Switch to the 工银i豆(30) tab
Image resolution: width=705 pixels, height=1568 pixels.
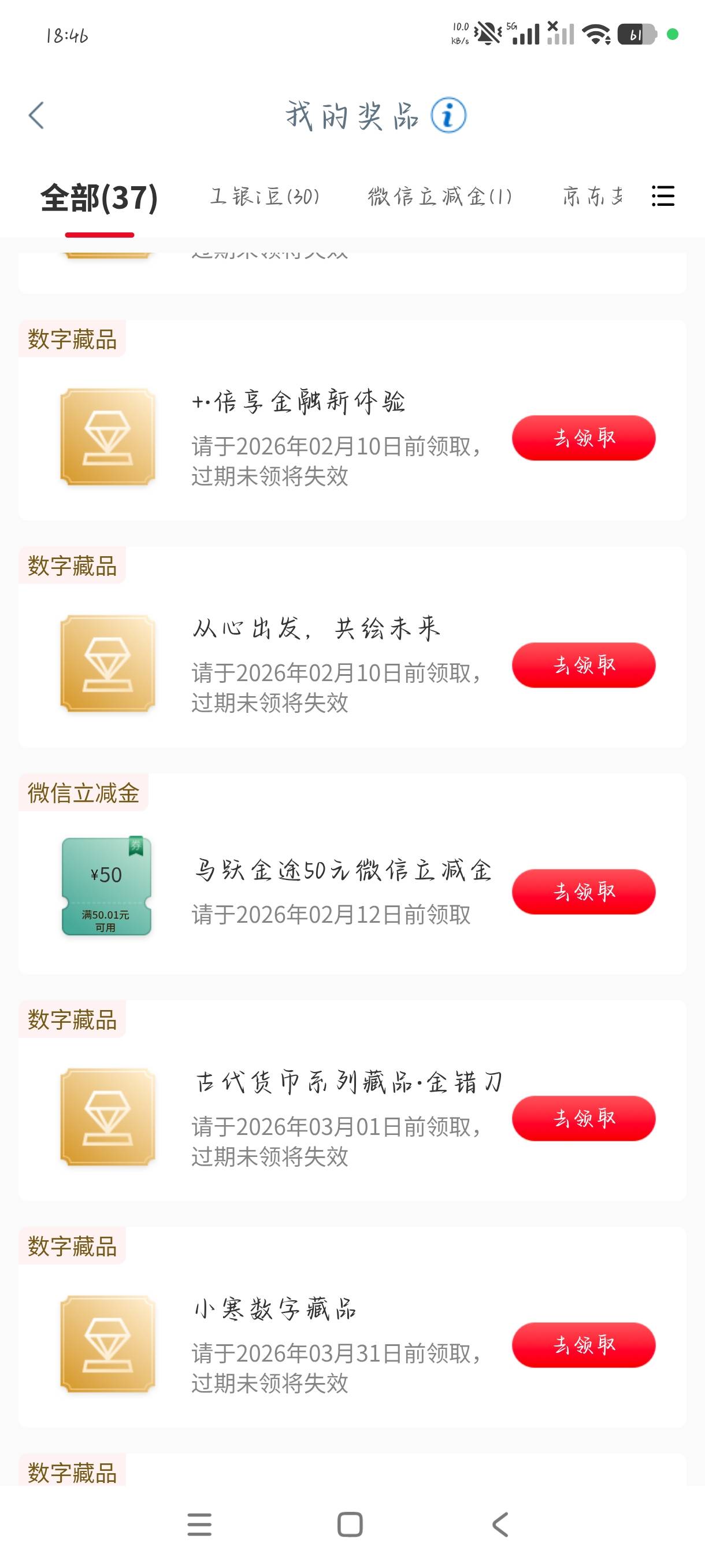pyautogui.click(x=265, y=197)
